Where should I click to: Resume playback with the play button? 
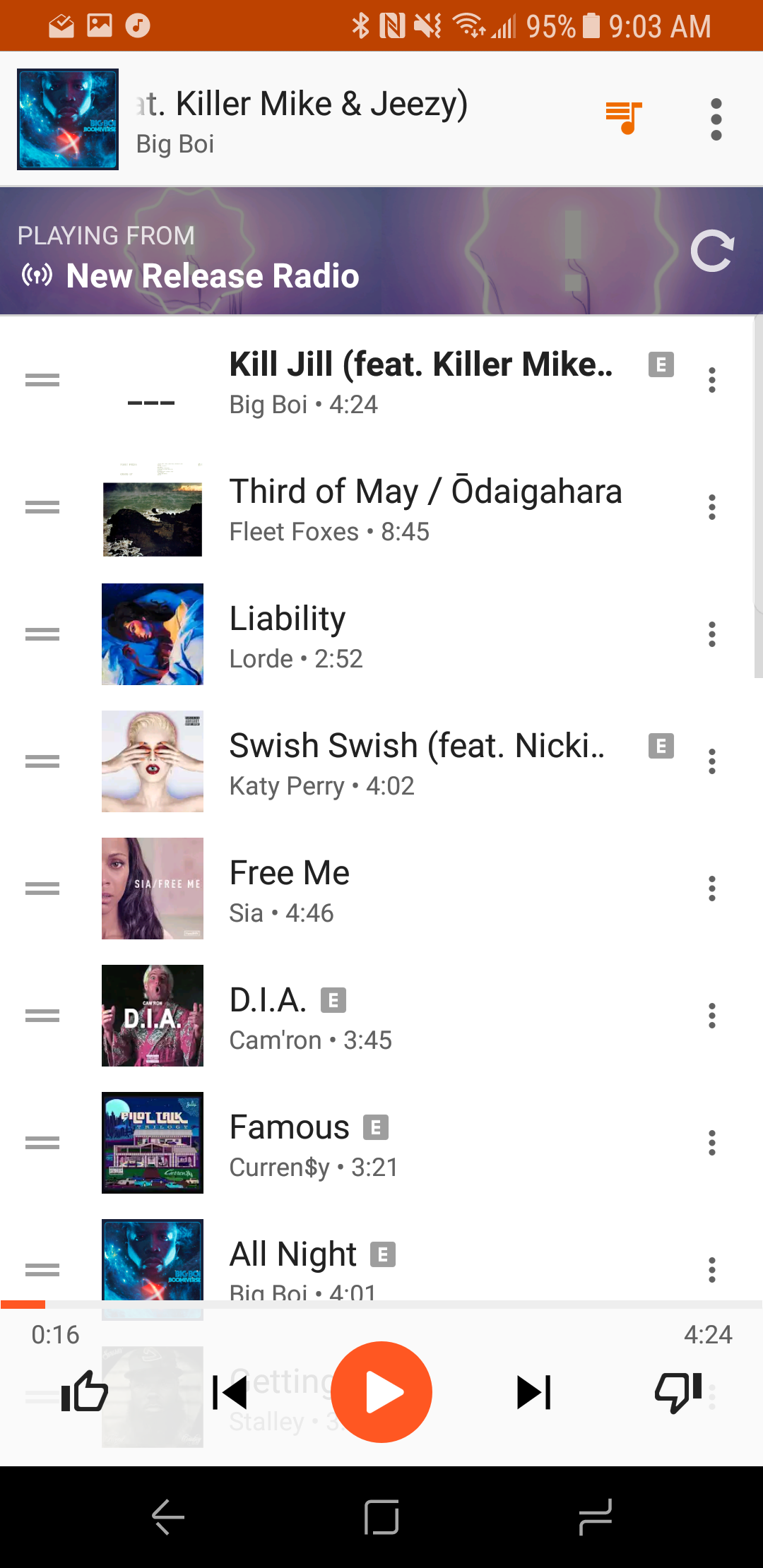(x=381, y=1392)
